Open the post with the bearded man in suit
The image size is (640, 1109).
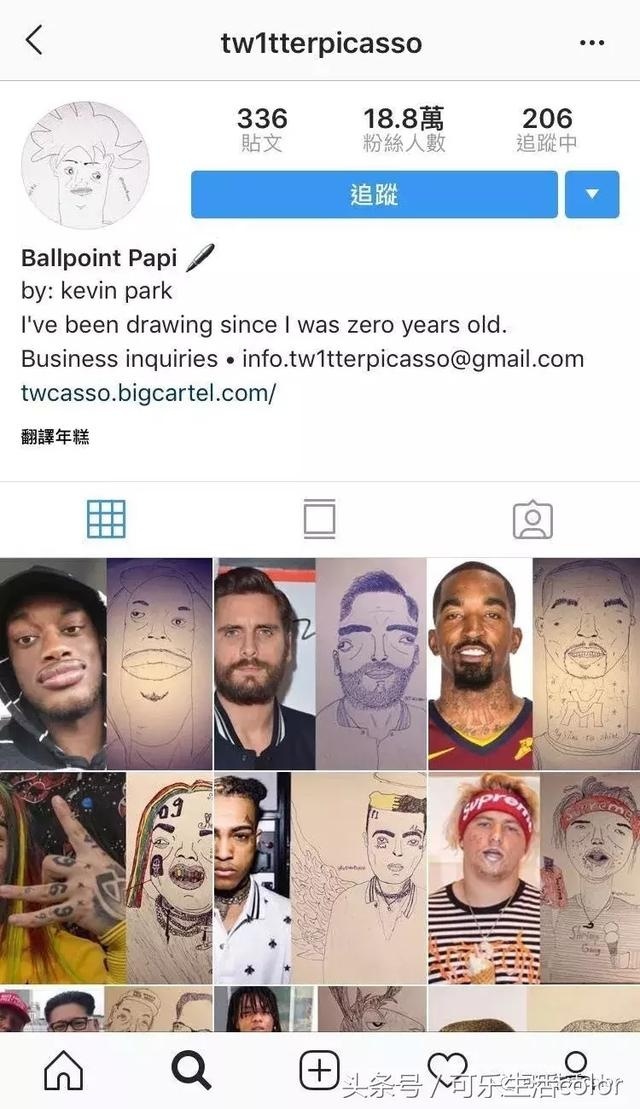point(319,663)
